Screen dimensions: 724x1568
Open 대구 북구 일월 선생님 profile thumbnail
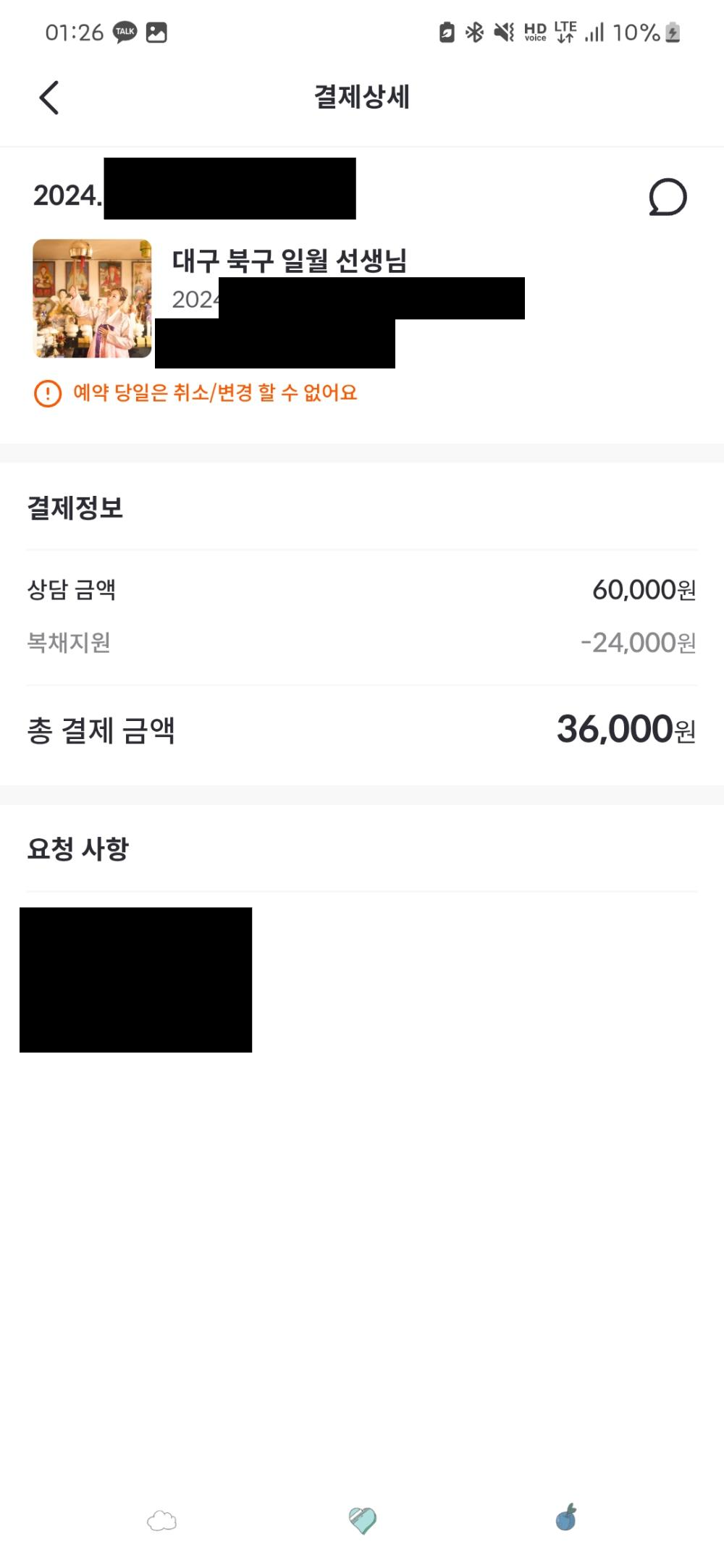click(x=93, y=298)
